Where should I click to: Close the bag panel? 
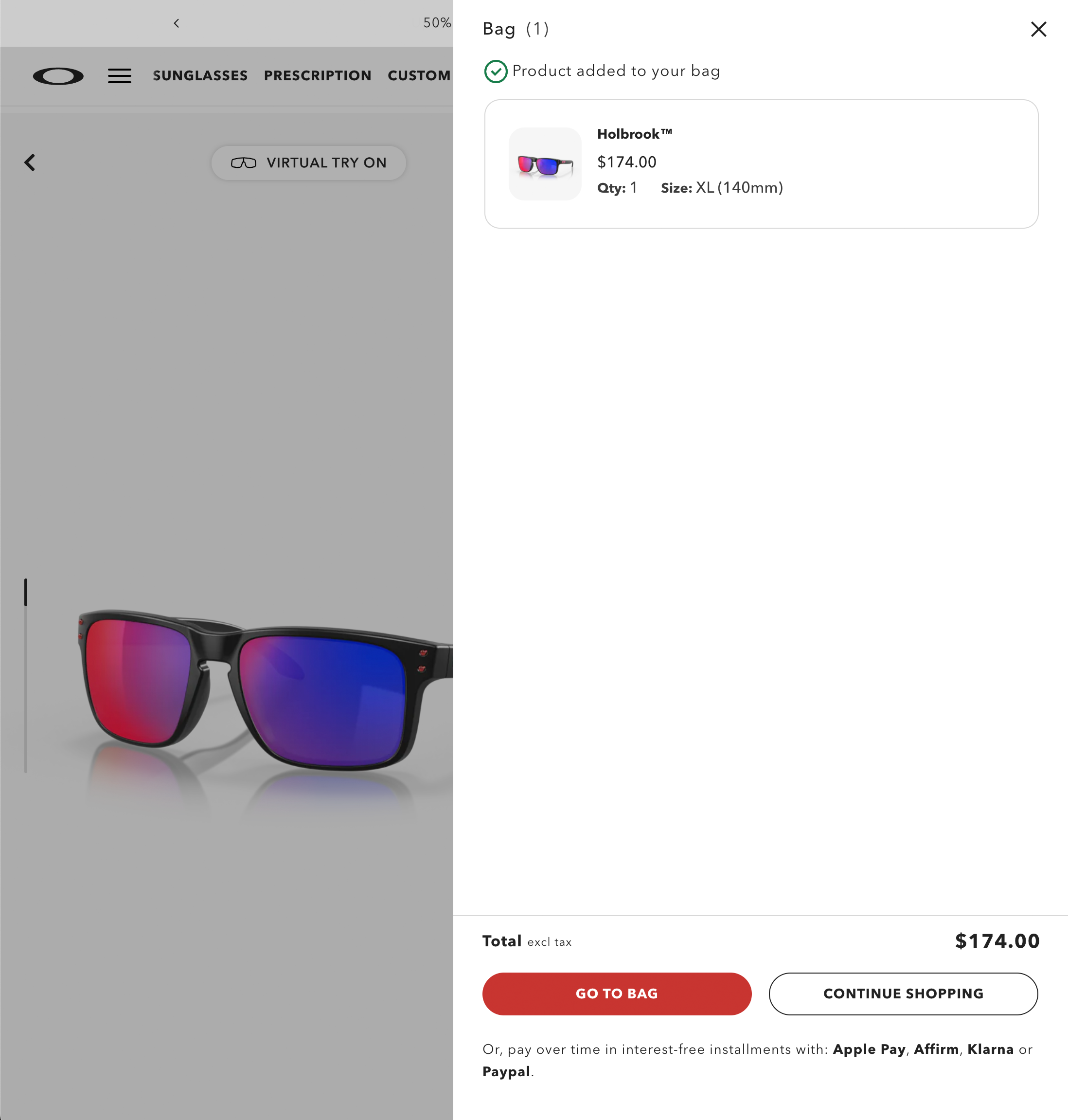[1038, 29]
